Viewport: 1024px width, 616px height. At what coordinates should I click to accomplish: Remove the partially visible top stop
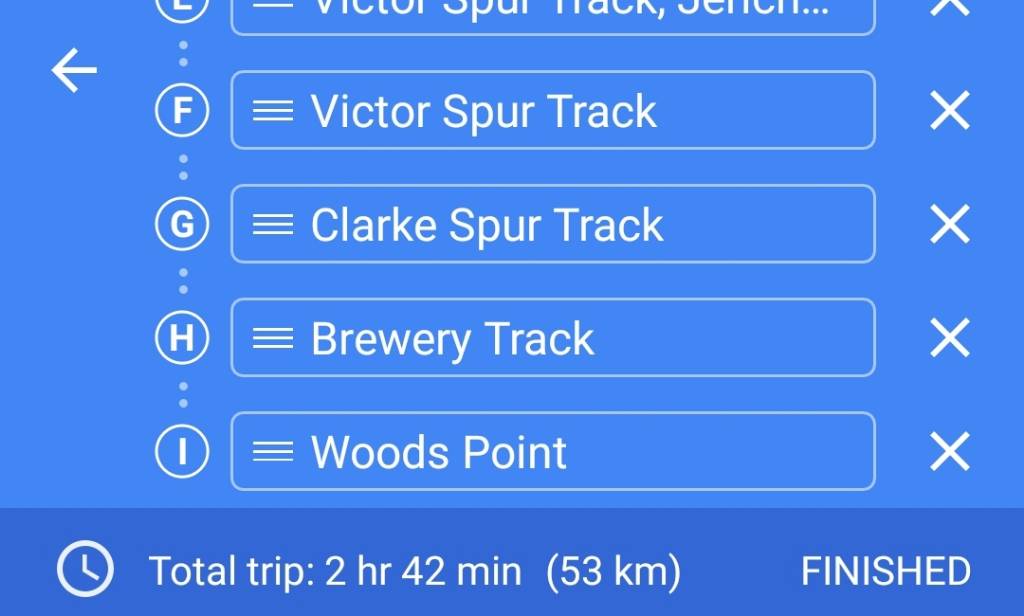tap(949, 6)
